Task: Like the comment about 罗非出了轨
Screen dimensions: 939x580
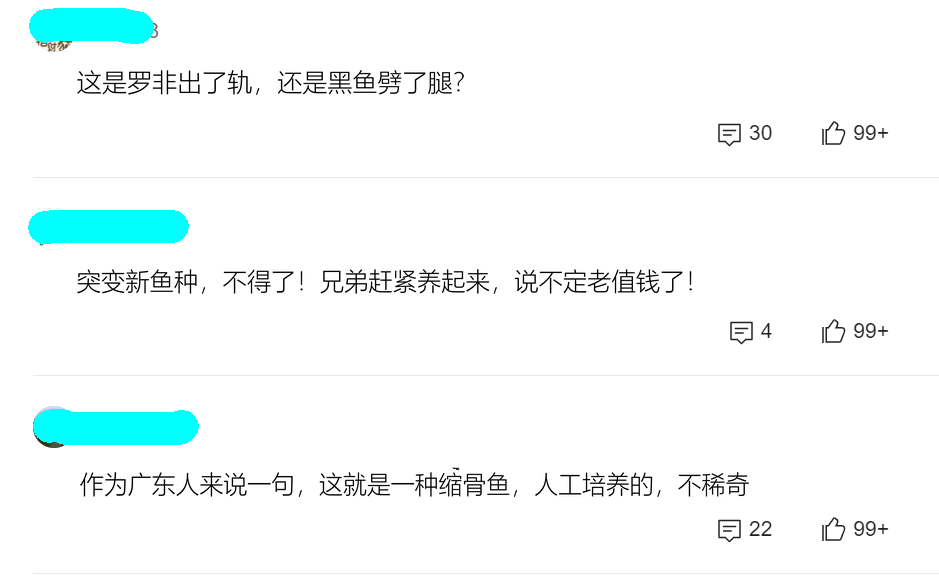Action: pos(834,134)
